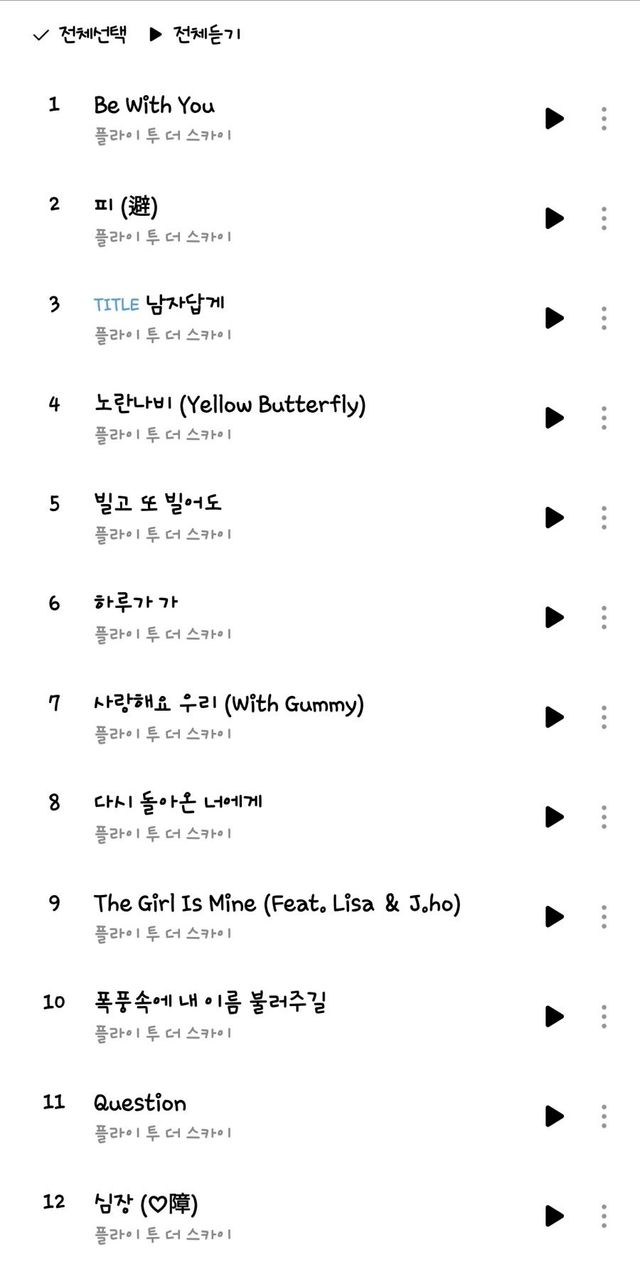
Task: Open more options for The Girl Is Mine
Action: point(604,916)
